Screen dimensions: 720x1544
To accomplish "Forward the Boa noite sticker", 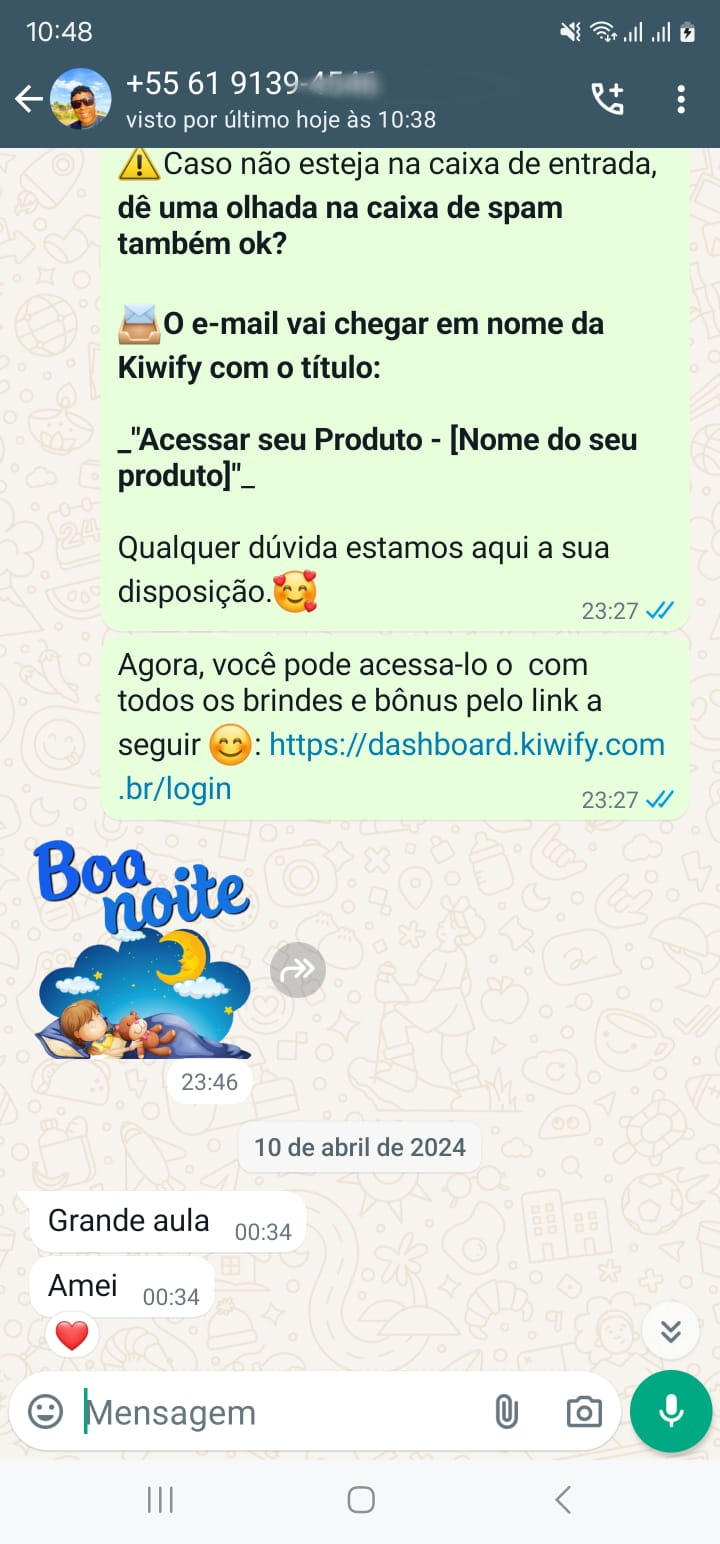I will point(298,969).
